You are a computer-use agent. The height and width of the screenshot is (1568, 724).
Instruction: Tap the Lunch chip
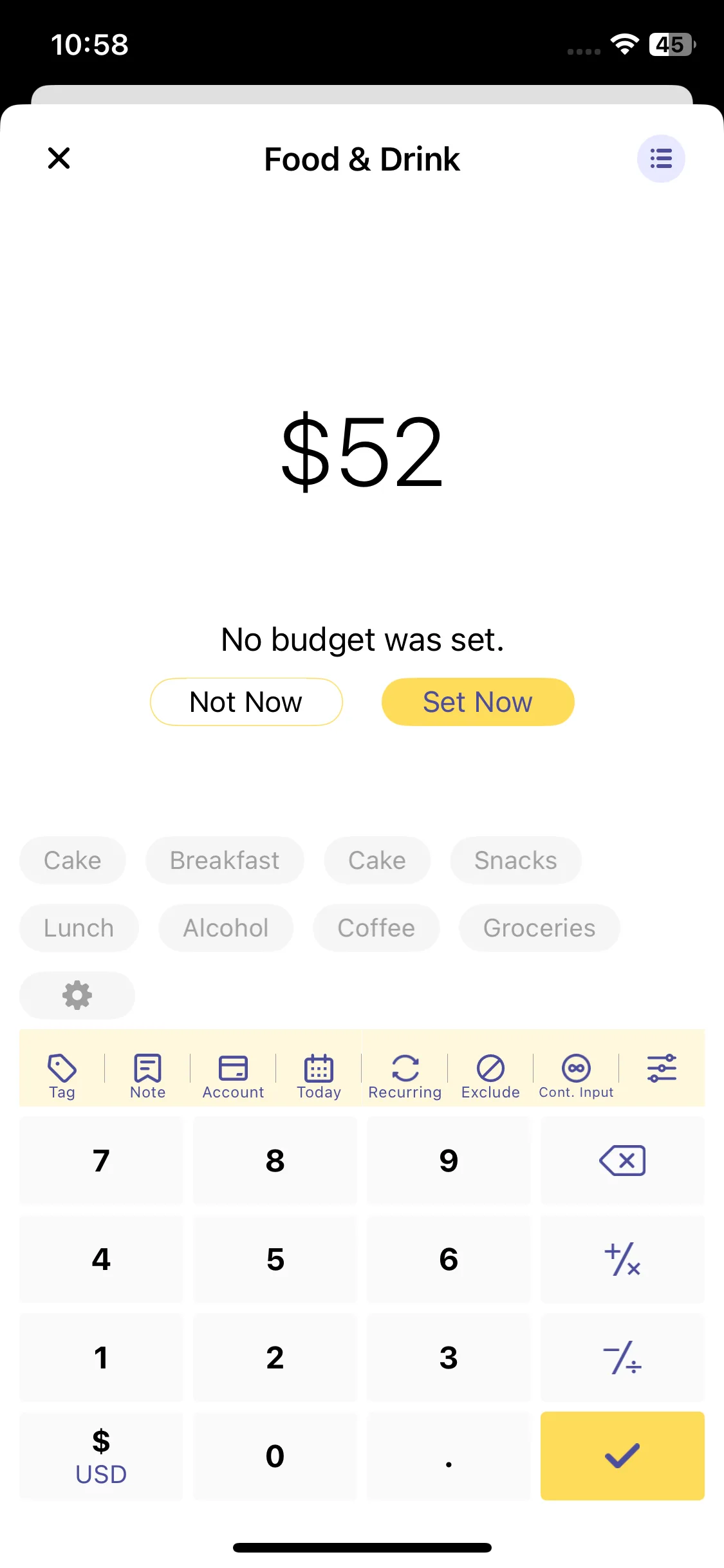point(79,928)
